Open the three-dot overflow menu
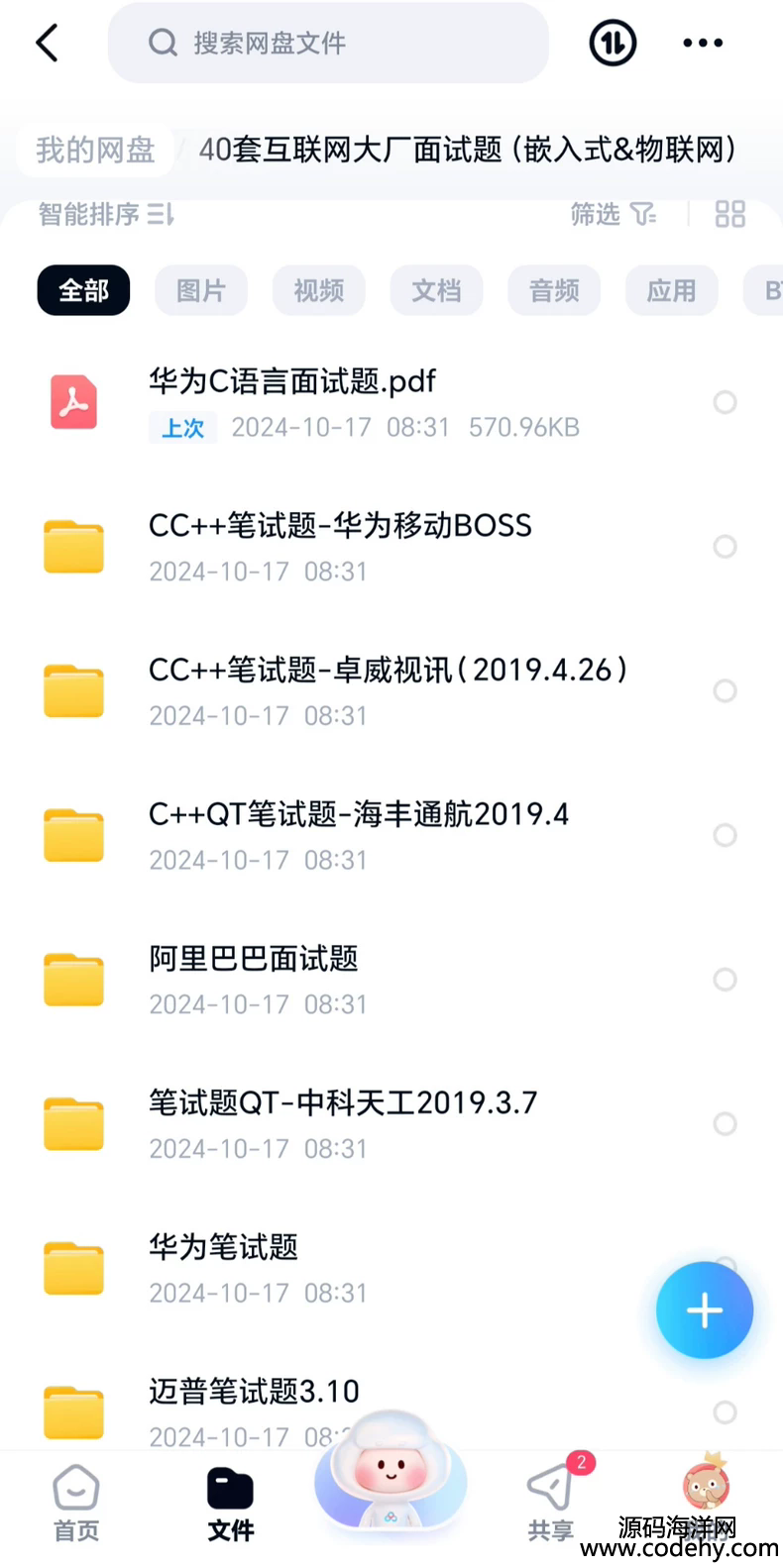 [x=703, y=43]
